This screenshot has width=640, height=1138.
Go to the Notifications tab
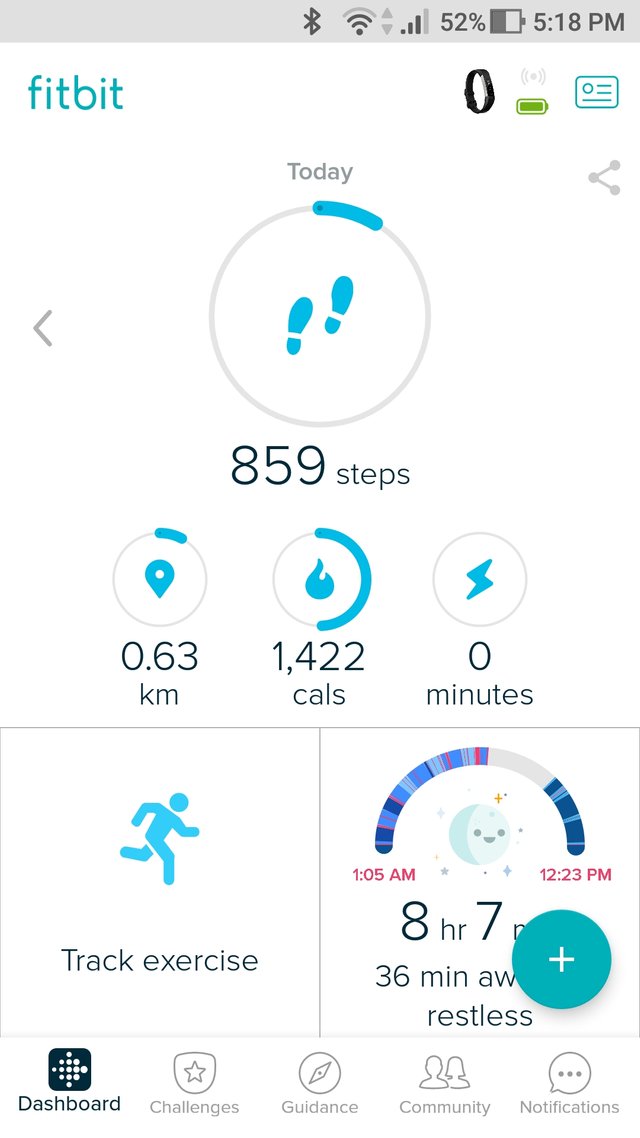[x=570, y=1084]
